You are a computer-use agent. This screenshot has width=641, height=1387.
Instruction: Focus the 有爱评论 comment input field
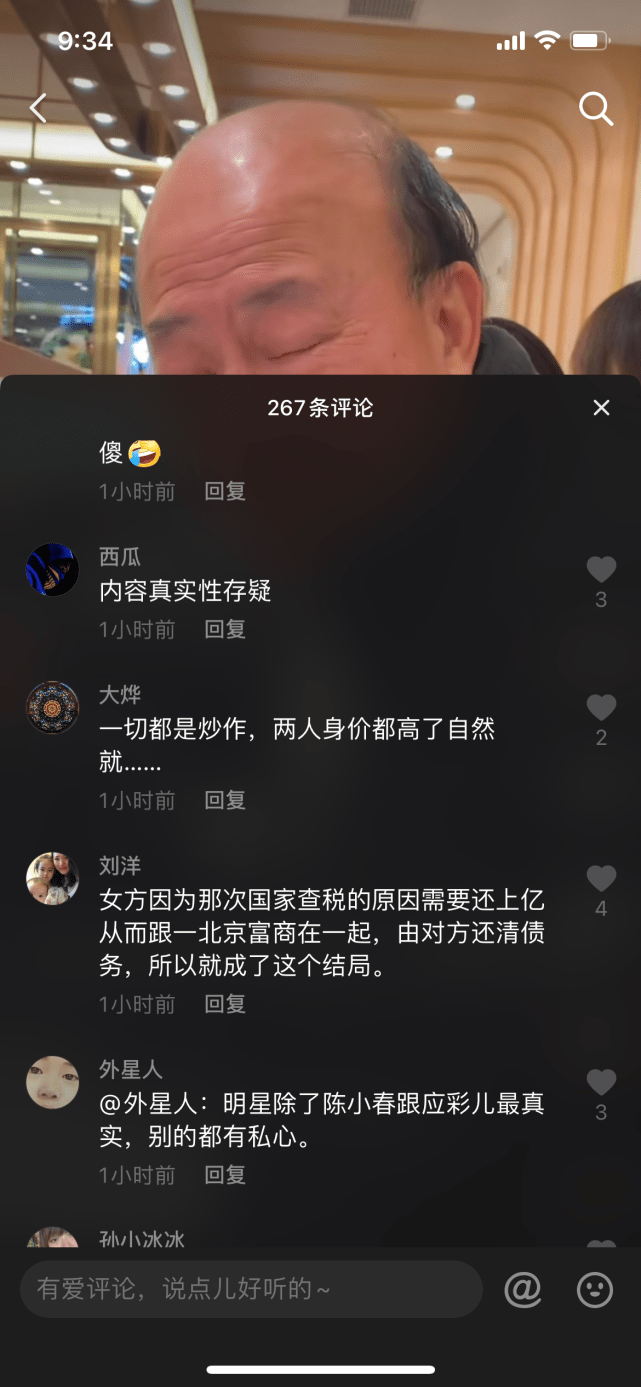pos(250,1289)
